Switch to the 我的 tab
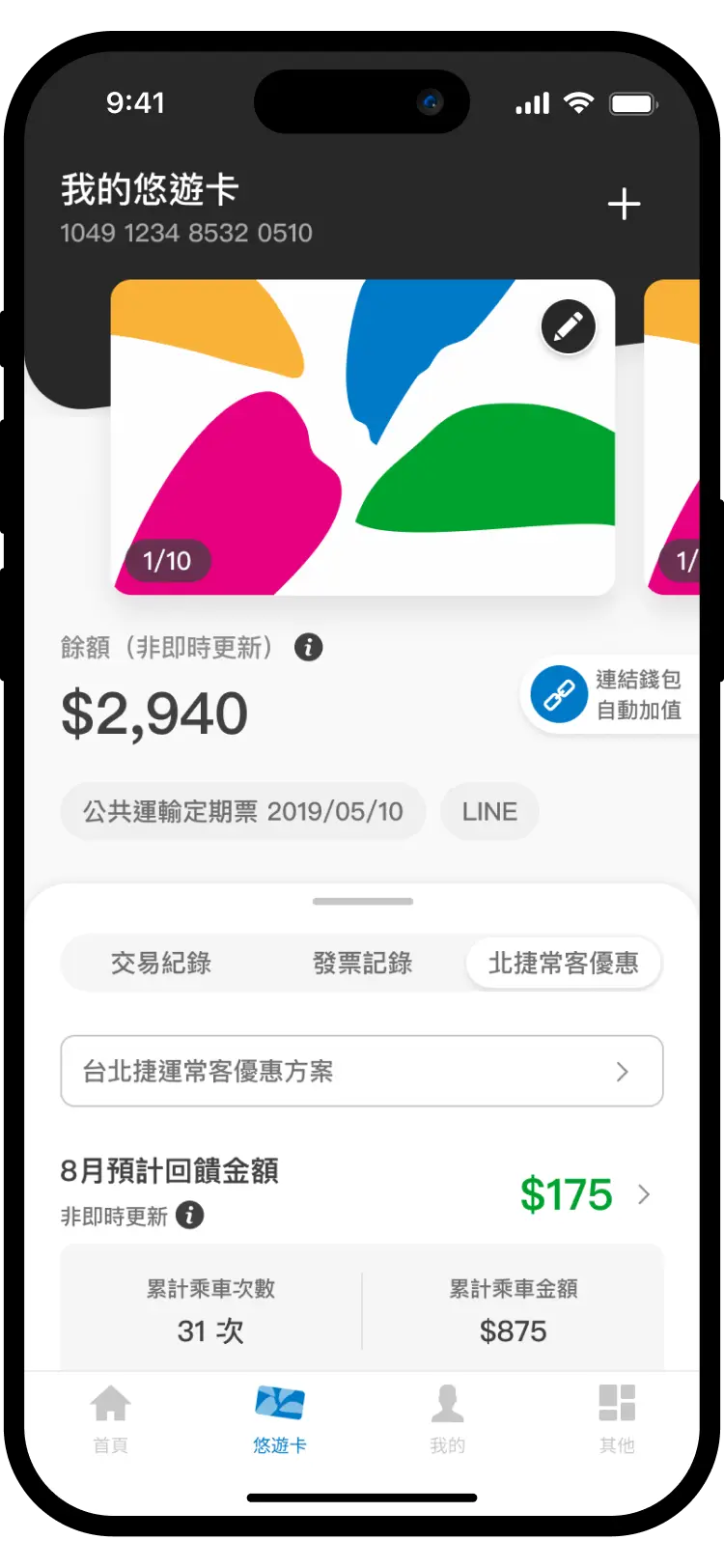 click(447, 1417)
